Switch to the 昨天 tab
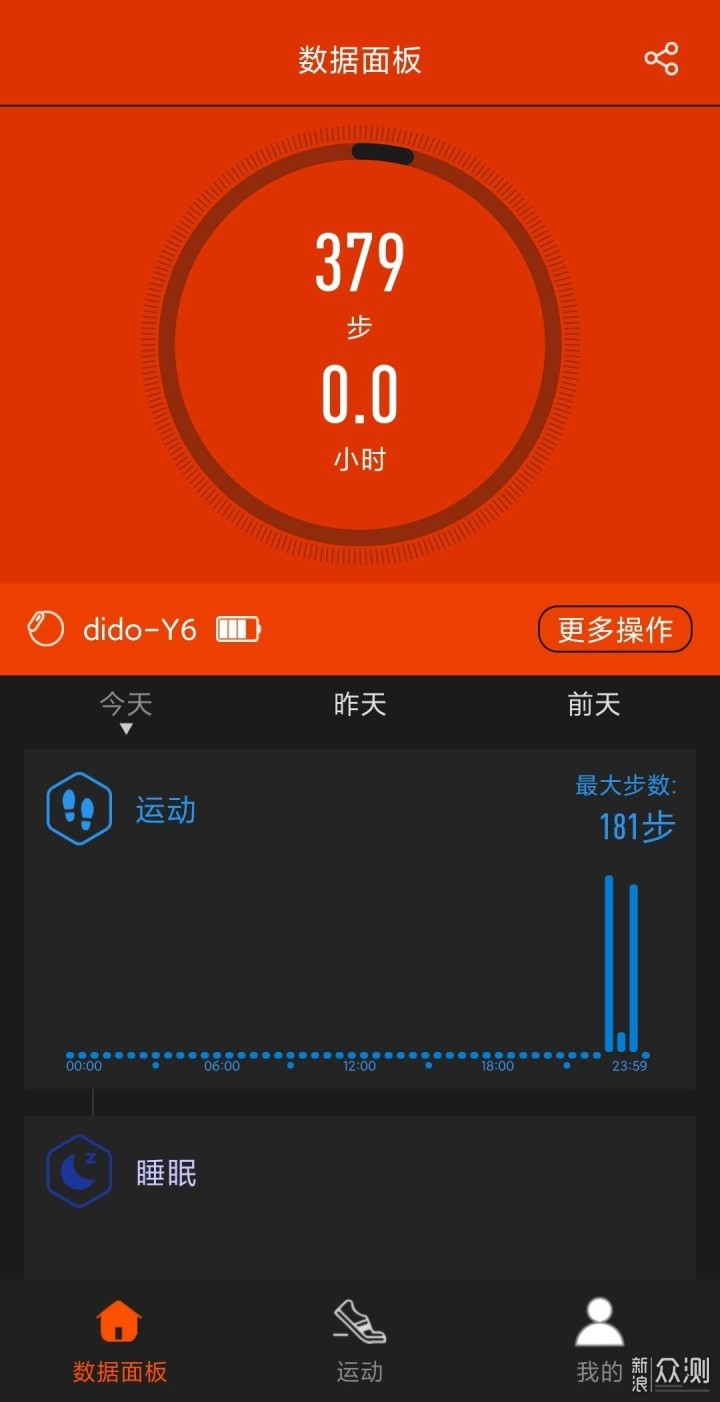The width and height of the screenshot is (720, 1402). click(360, 704)
